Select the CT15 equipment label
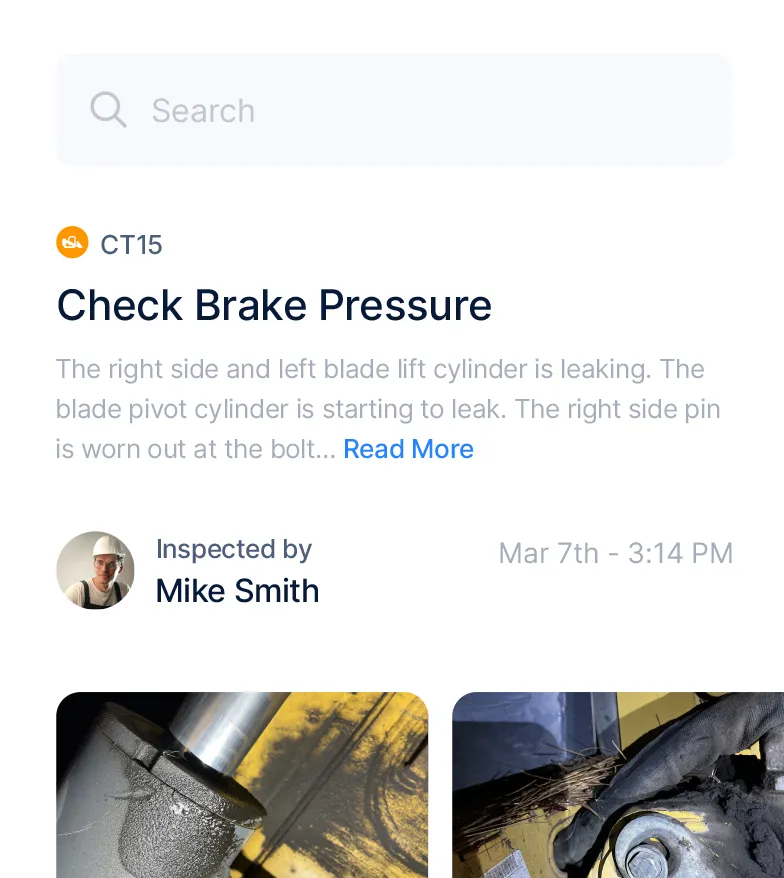Viewport: 784px width, 878px height. 132,244
